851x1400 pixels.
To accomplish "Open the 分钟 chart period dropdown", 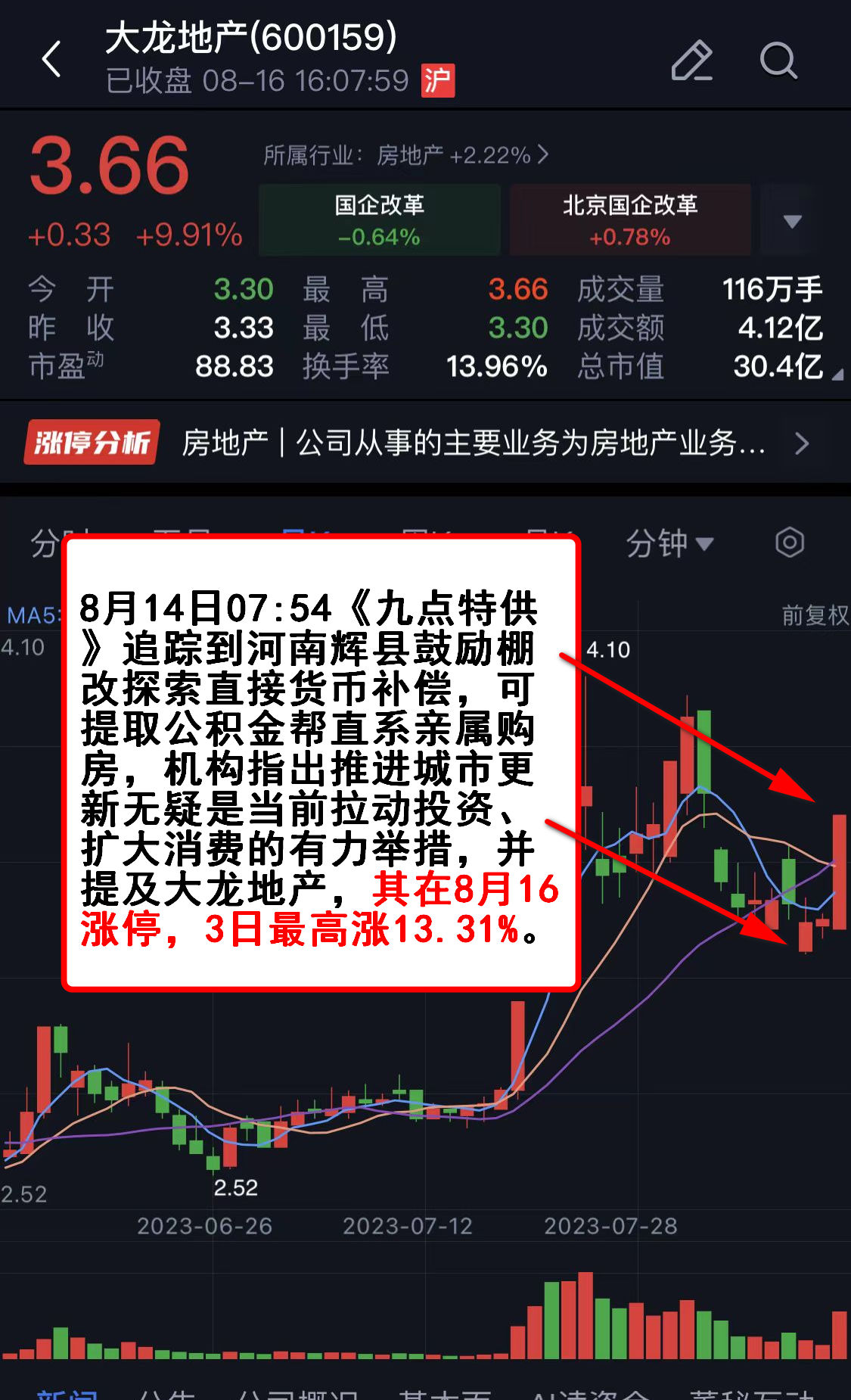I will tap(669, 543).
